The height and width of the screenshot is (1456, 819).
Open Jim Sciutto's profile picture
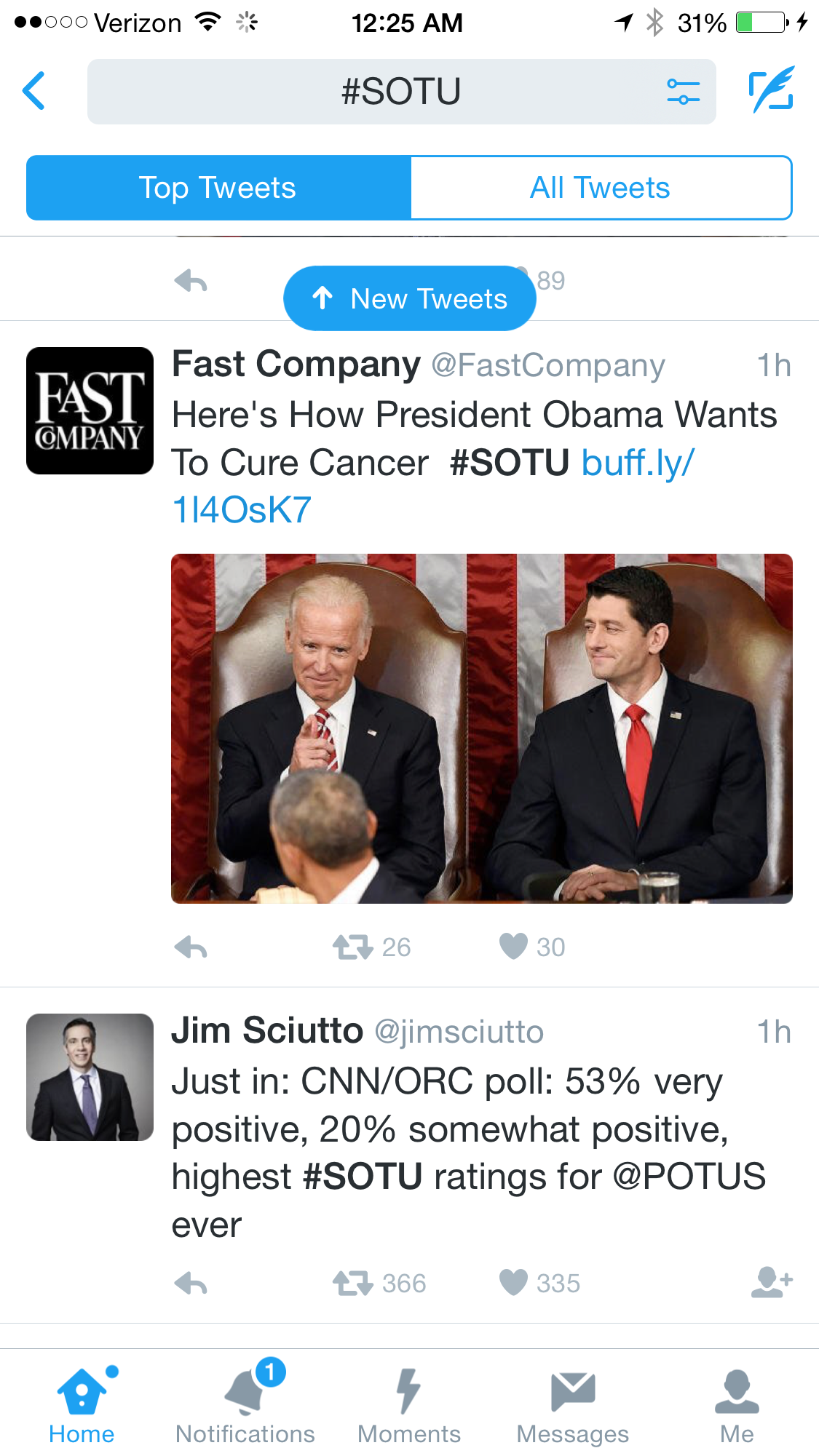pyautogui.click(x=90, y=1077)
